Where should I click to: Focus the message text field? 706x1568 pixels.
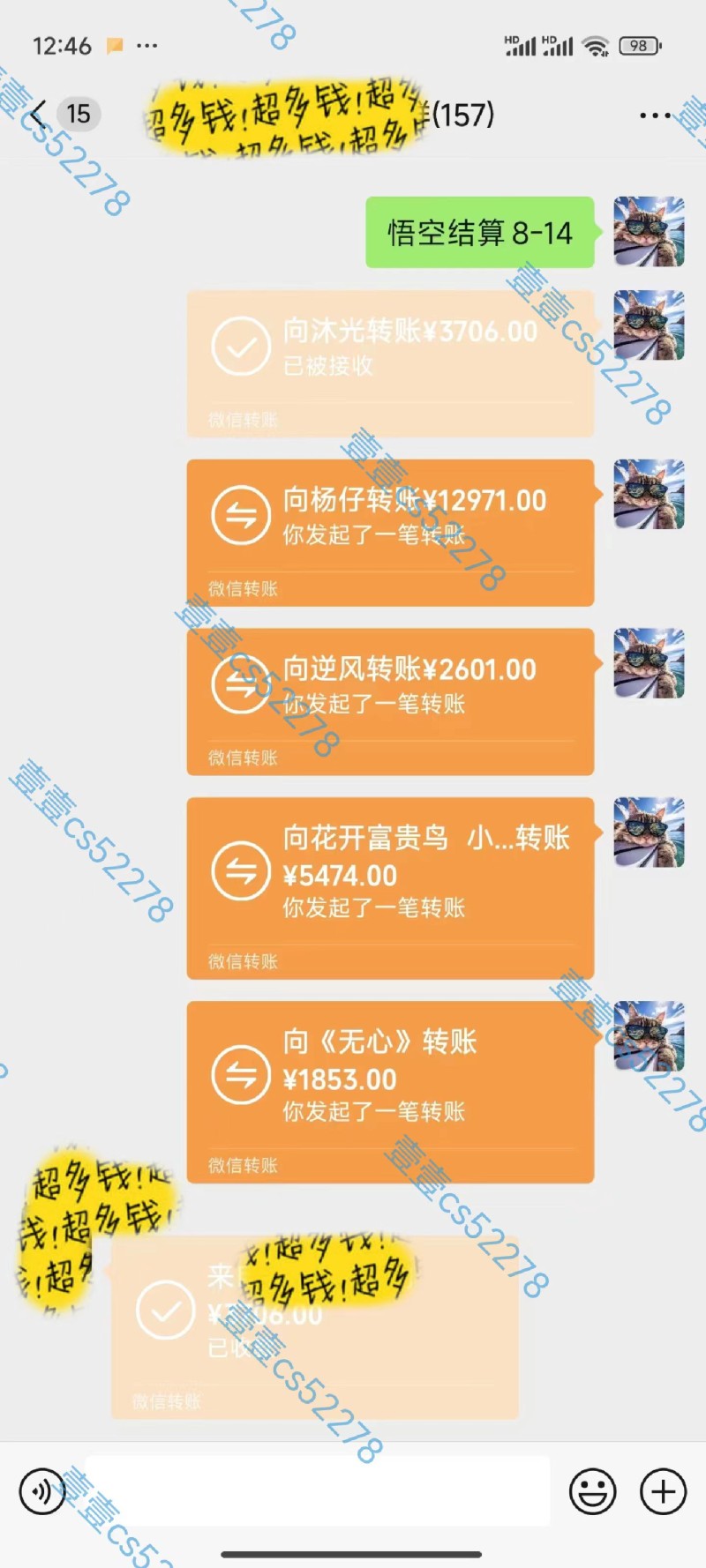coord(318,1491)
